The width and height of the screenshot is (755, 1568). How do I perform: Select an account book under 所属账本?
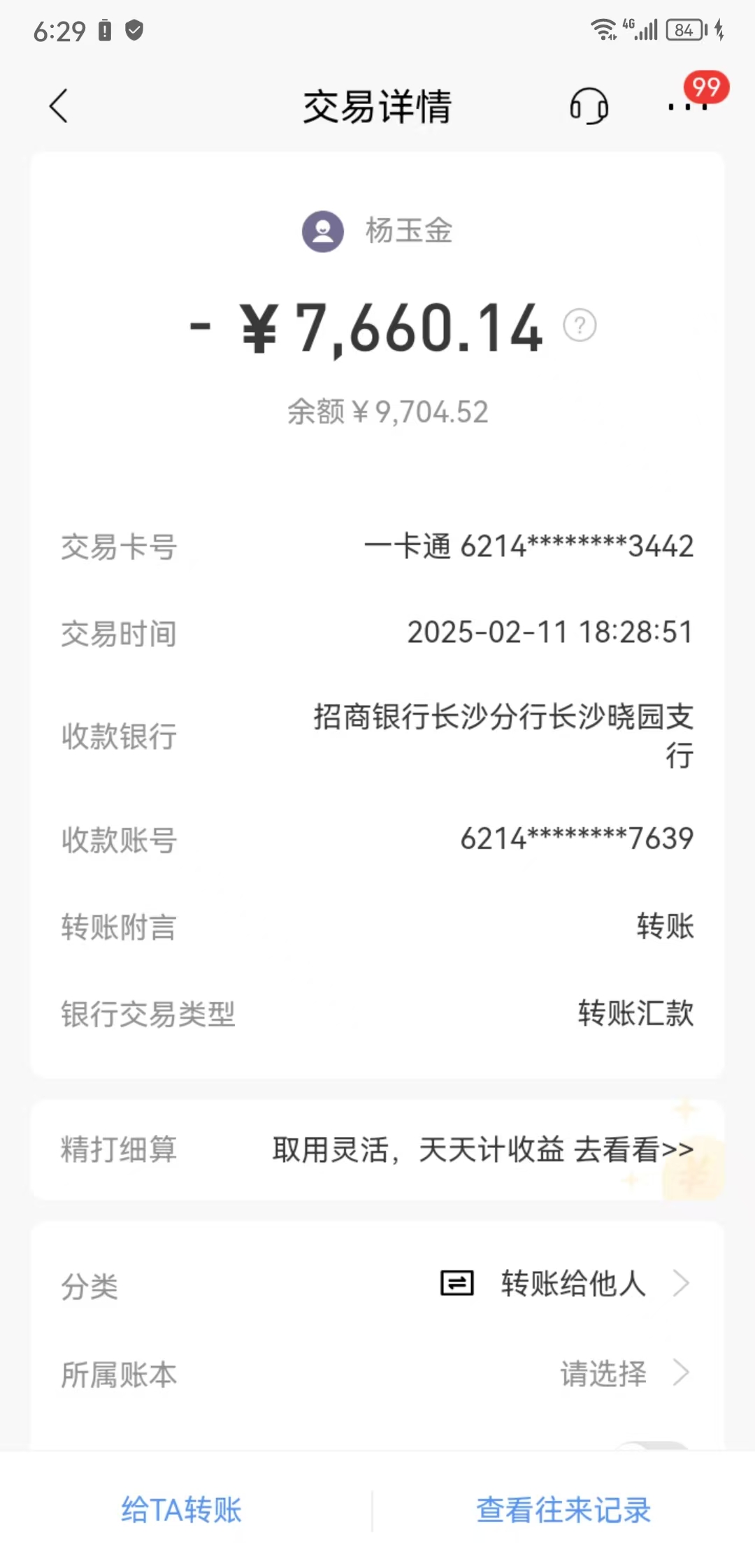[377, 1373]
